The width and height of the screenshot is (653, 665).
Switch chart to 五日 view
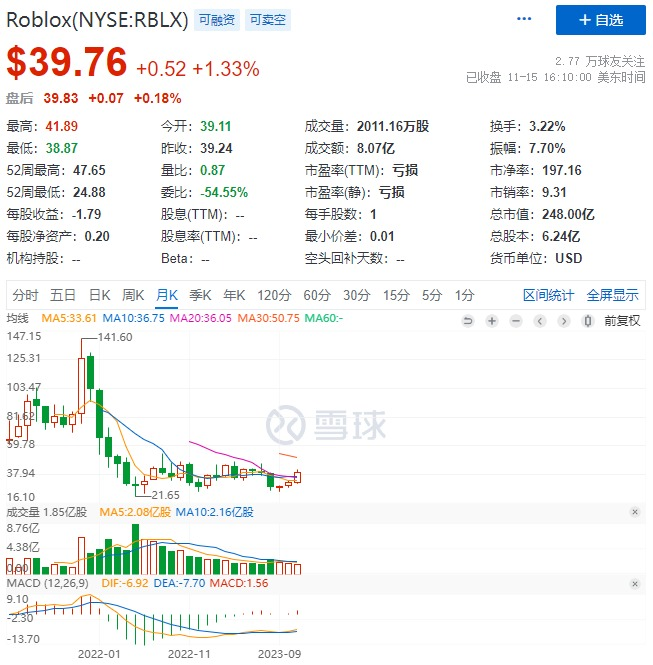coord(63,295)
